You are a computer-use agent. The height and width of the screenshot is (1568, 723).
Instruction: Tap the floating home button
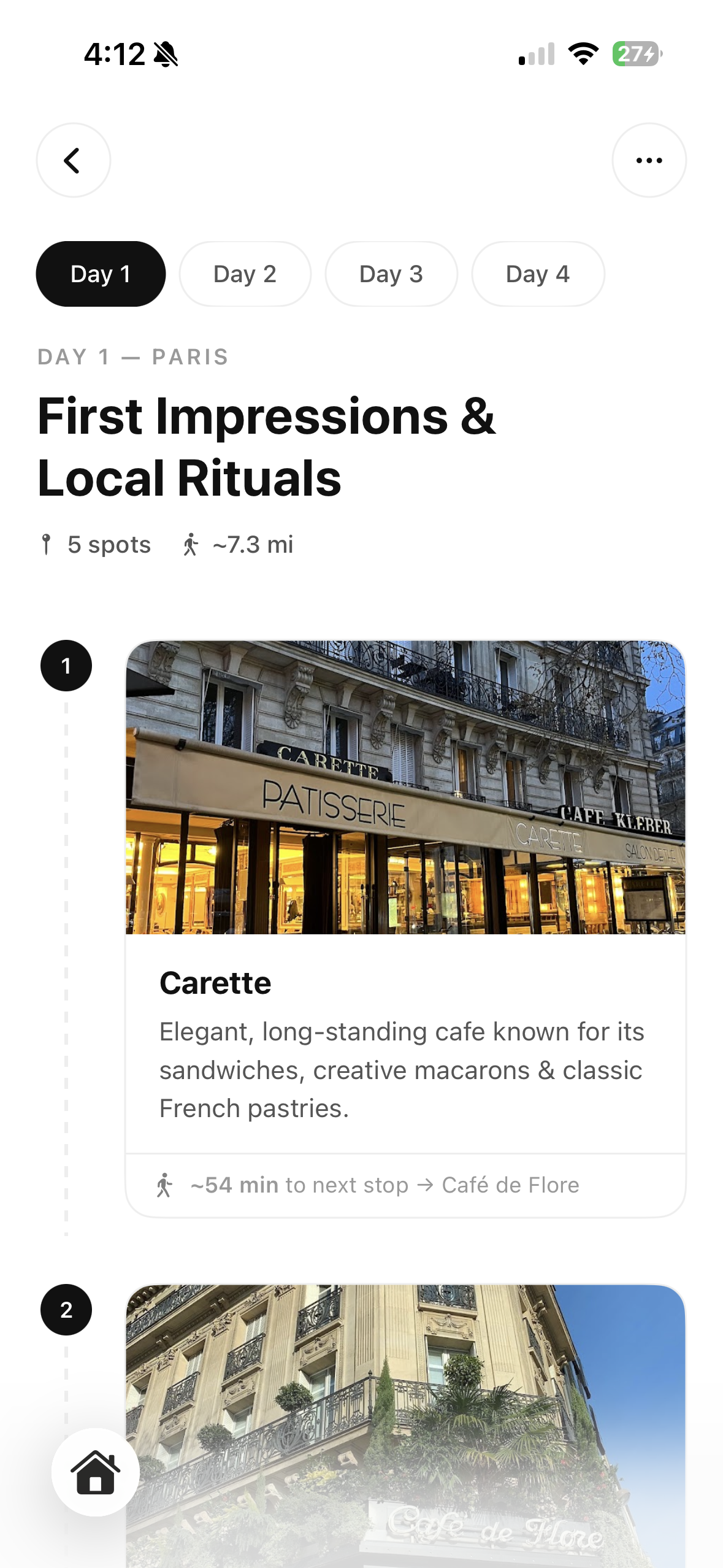(96, 1472)
